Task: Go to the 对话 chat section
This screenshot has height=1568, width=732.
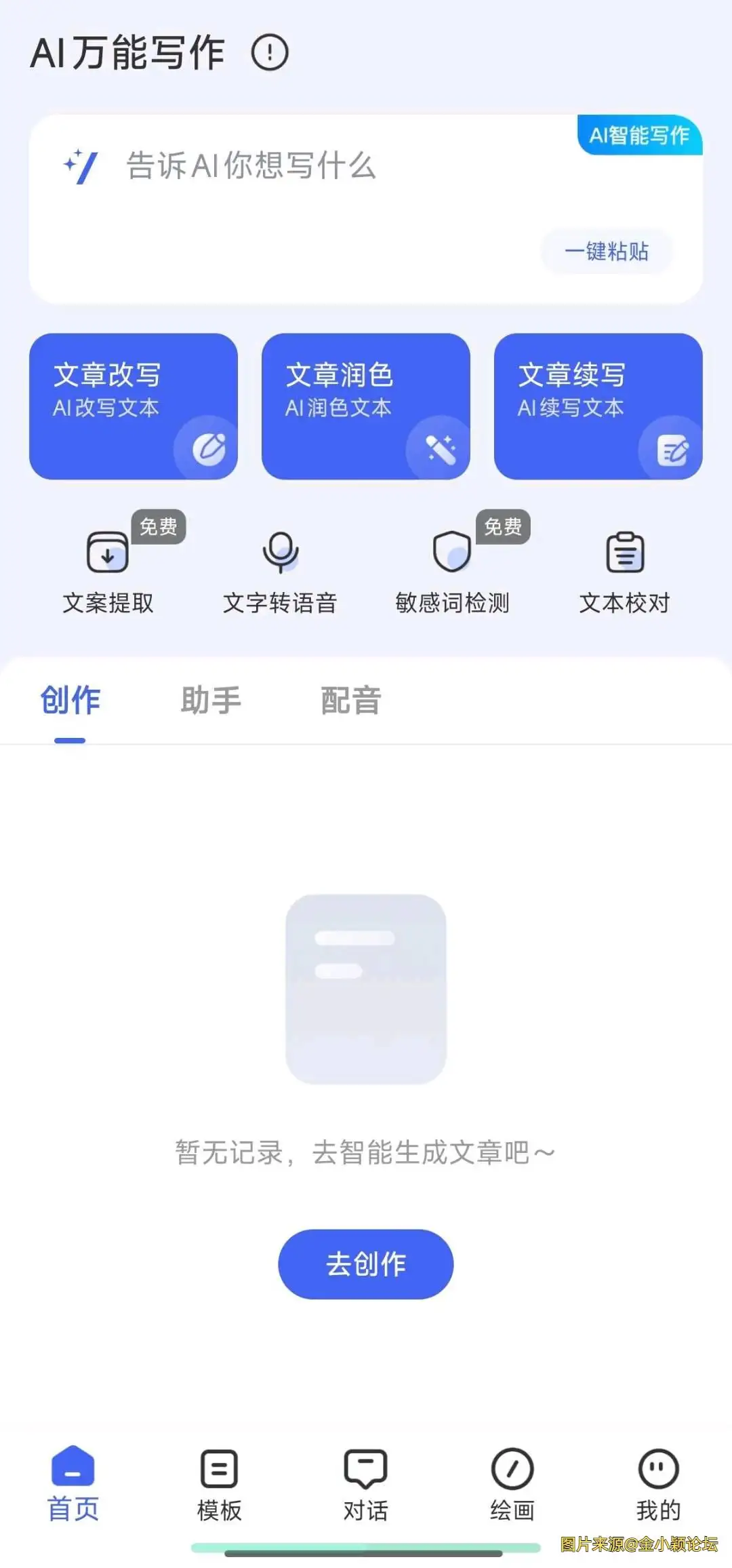Action: point(365,1485)
